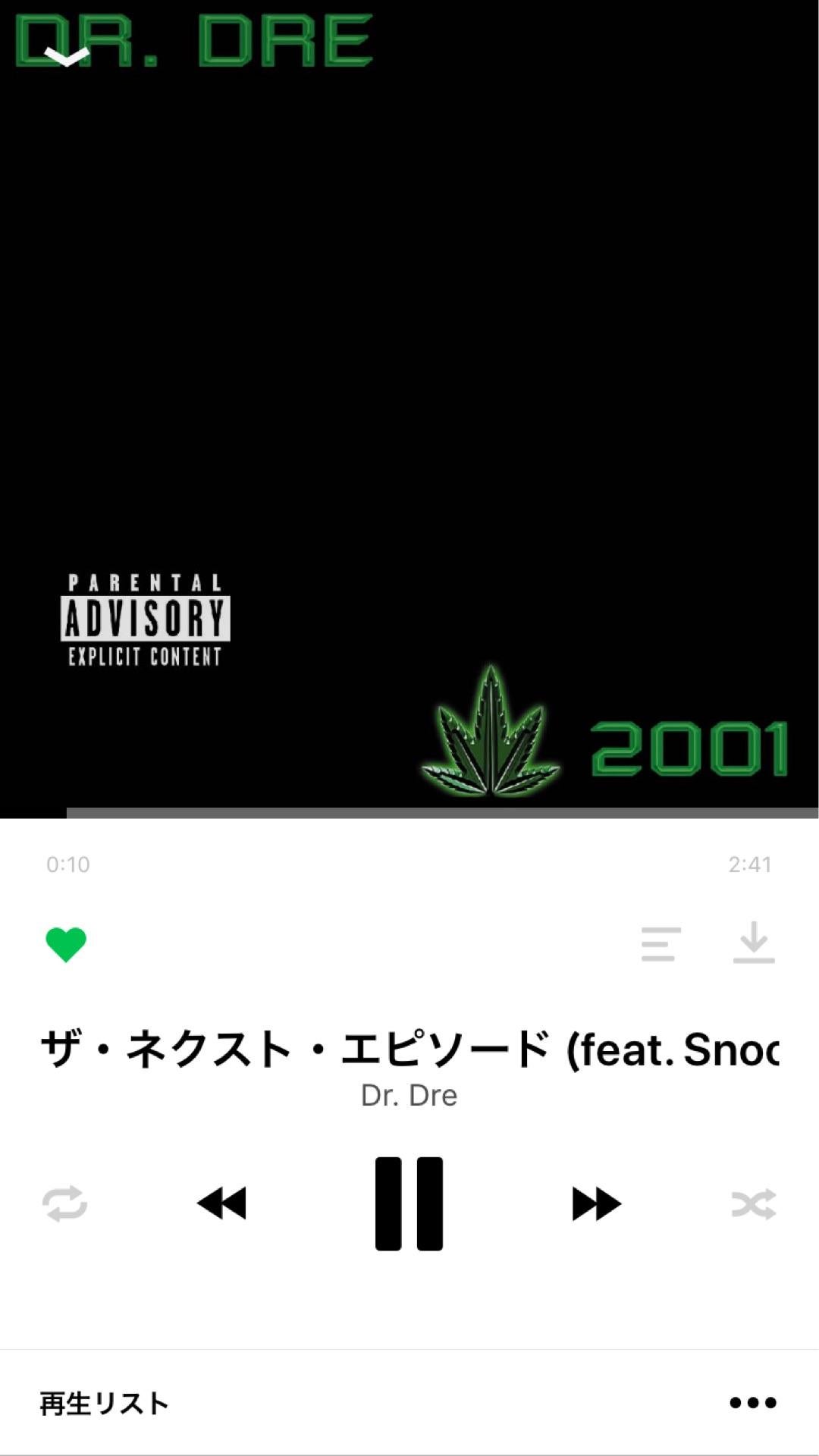This screenshot has height=1456, width=819.
Task: Skip back to the previous track
Action: 221,1203
